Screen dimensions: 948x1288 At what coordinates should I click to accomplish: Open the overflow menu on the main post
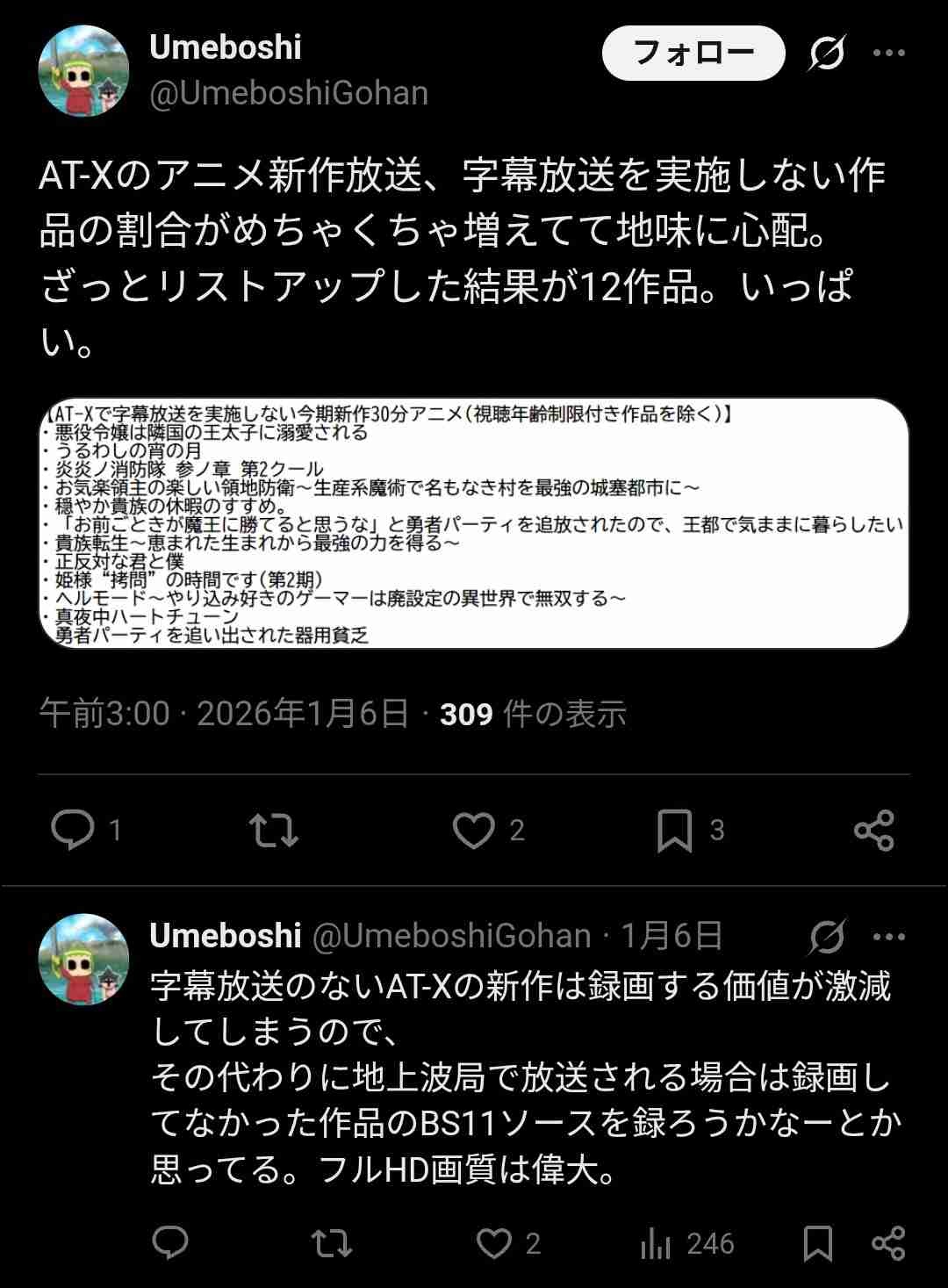coord(888,54)
